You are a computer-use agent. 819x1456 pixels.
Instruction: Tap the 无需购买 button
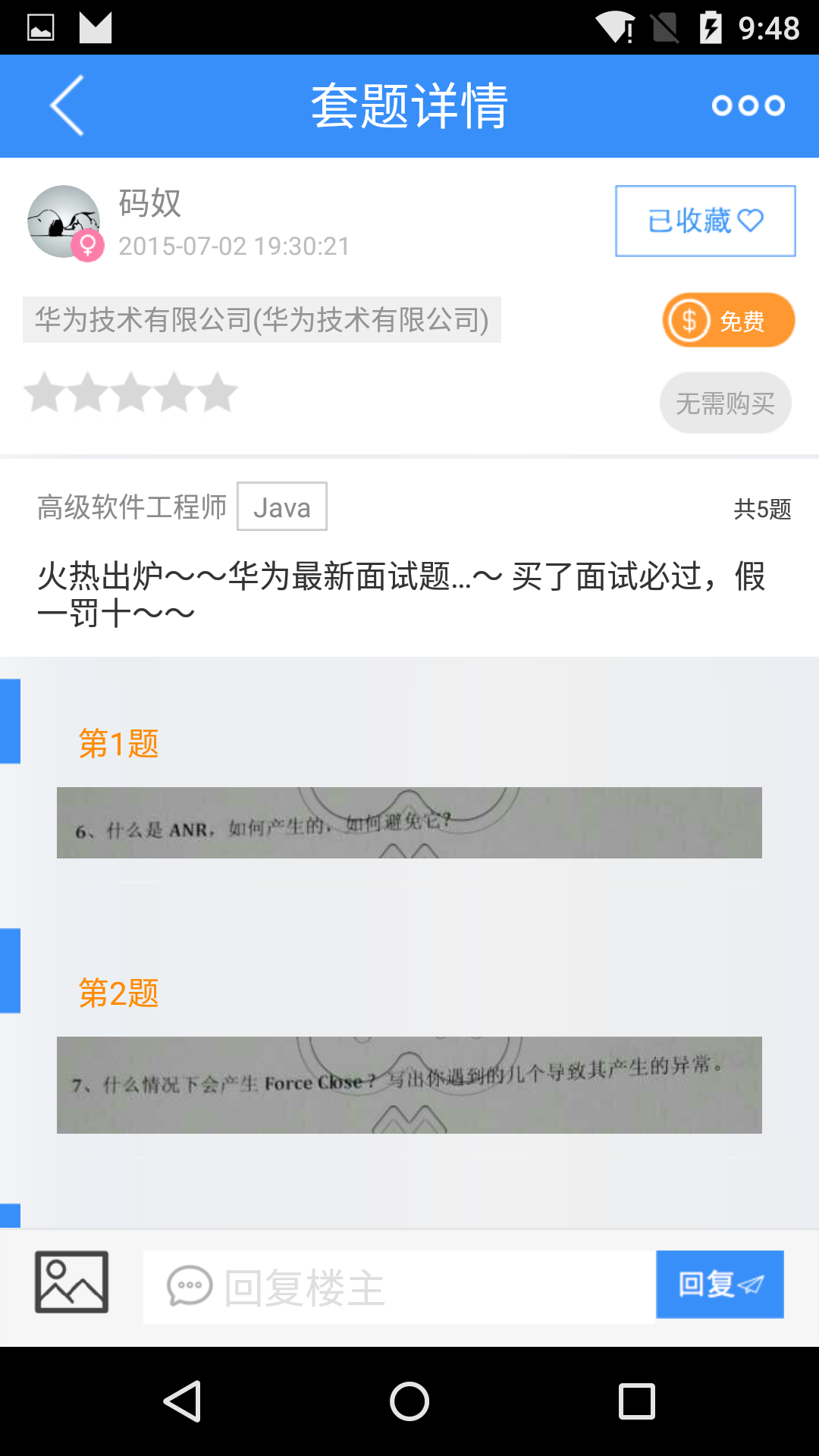[725, 403]
